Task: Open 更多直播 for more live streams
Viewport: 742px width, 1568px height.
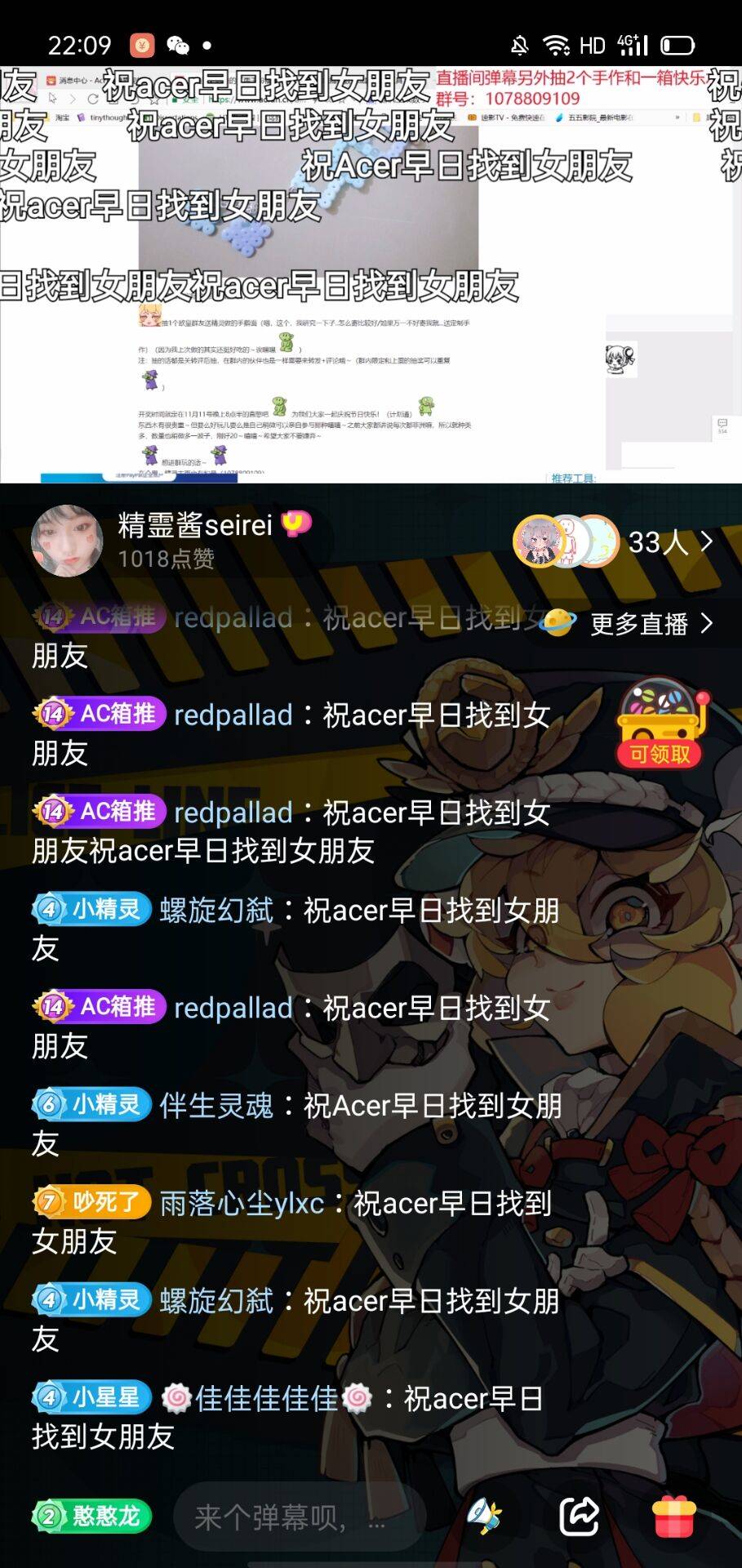Action: 650,624
